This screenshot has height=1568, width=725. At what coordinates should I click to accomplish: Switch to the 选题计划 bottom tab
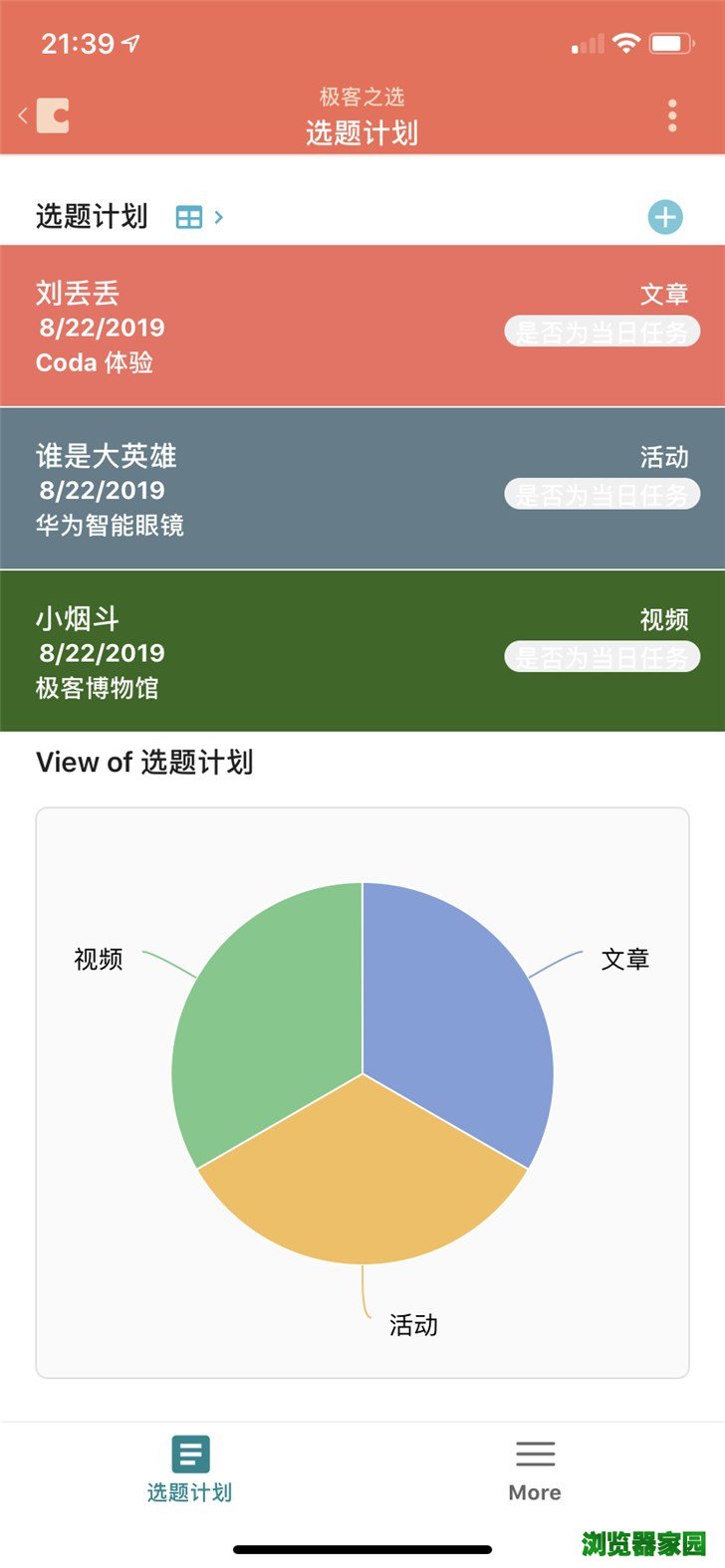tap(189, 1468)
